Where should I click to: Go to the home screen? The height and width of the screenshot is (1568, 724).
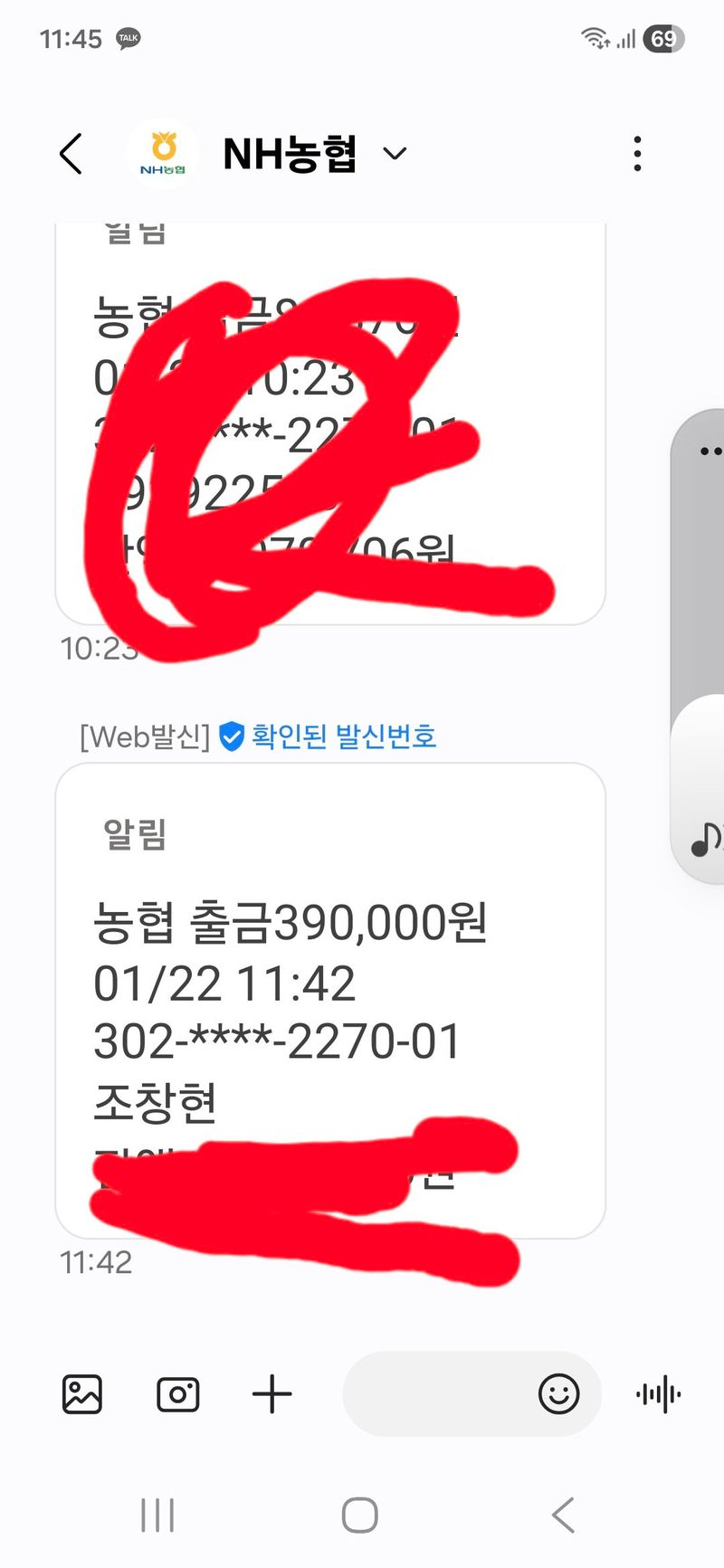[360, 1515]
